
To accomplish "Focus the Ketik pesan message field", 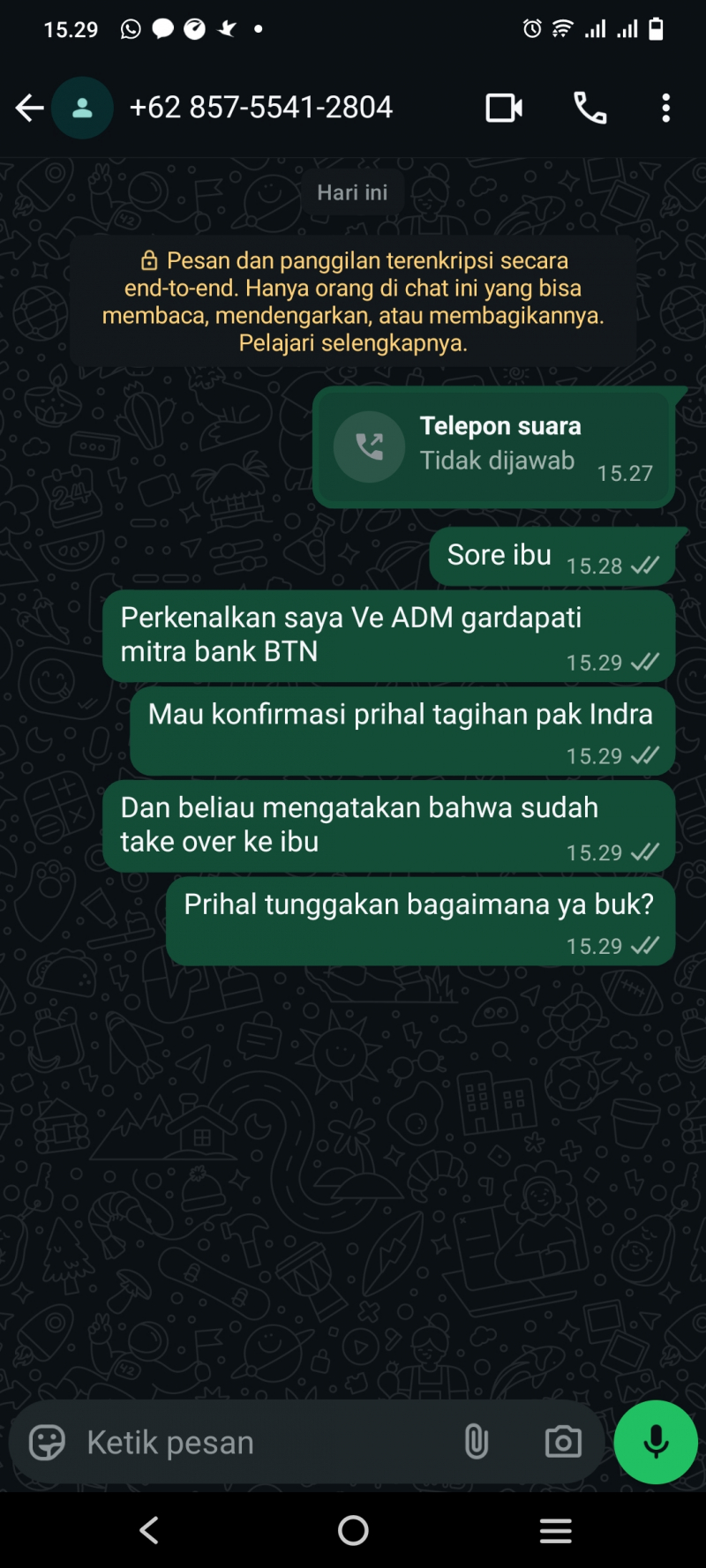I will (265, 1443).
